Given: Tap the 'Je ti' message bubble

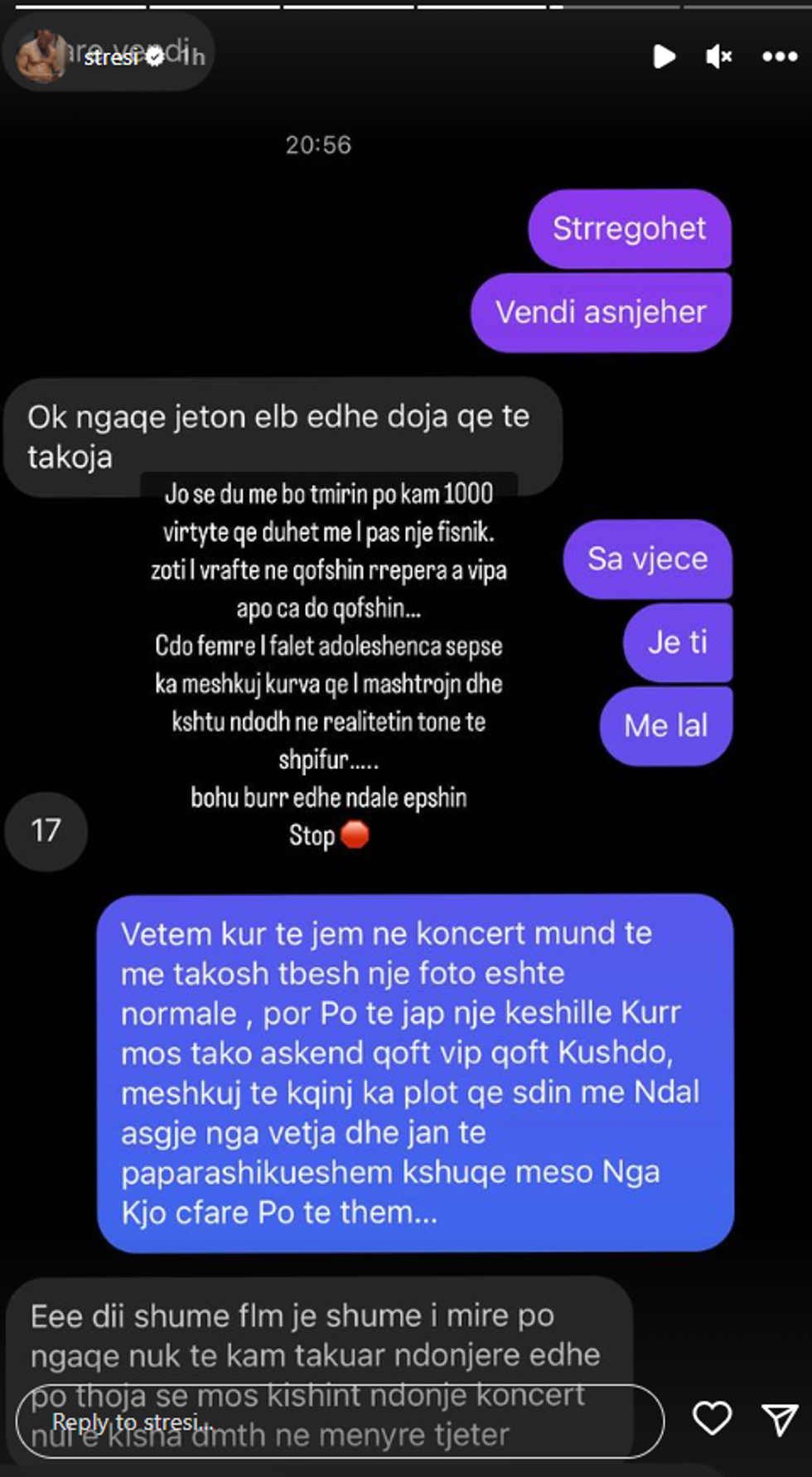Looking at the screenshot, I should click(677, 643).
